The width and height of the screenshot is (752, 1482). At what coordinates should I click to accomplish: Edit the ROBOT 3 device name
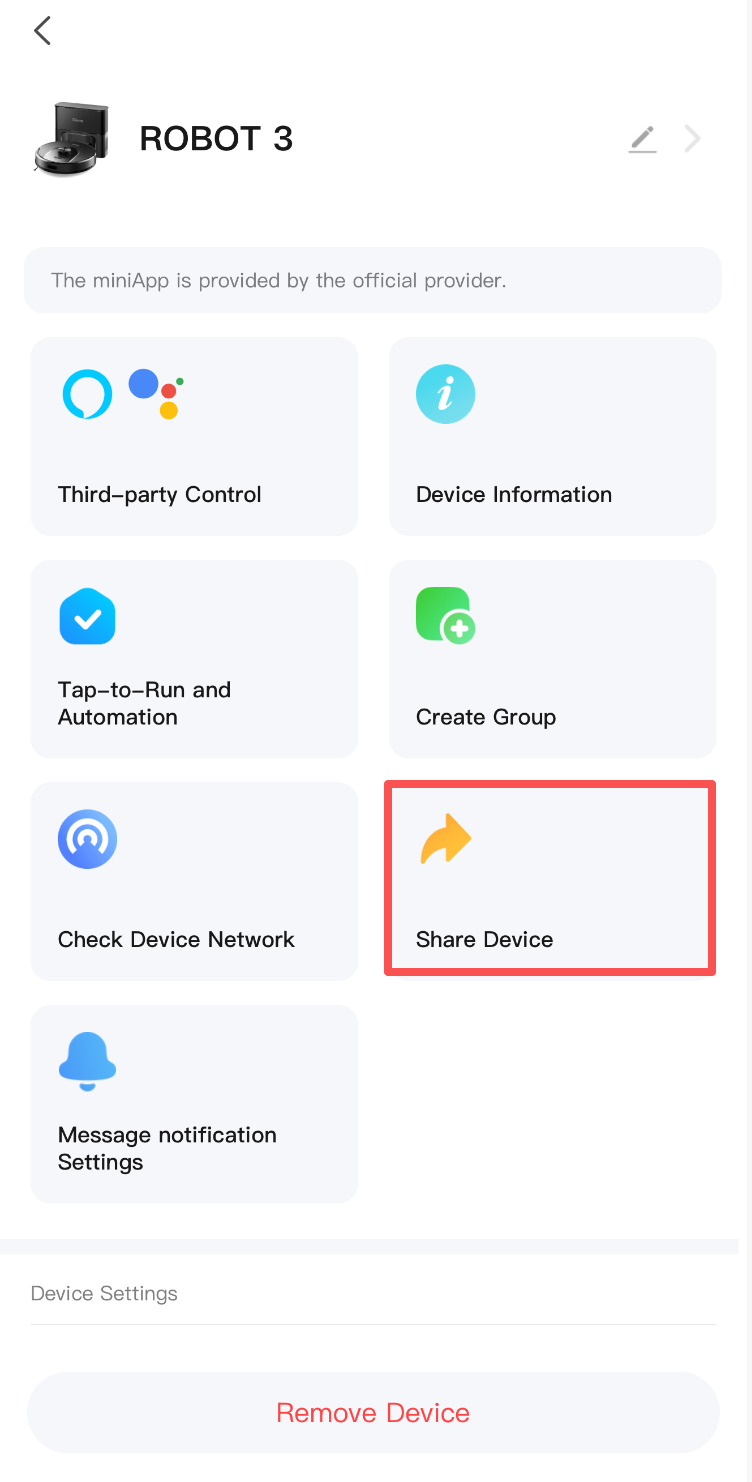click(x=642, y=139)
